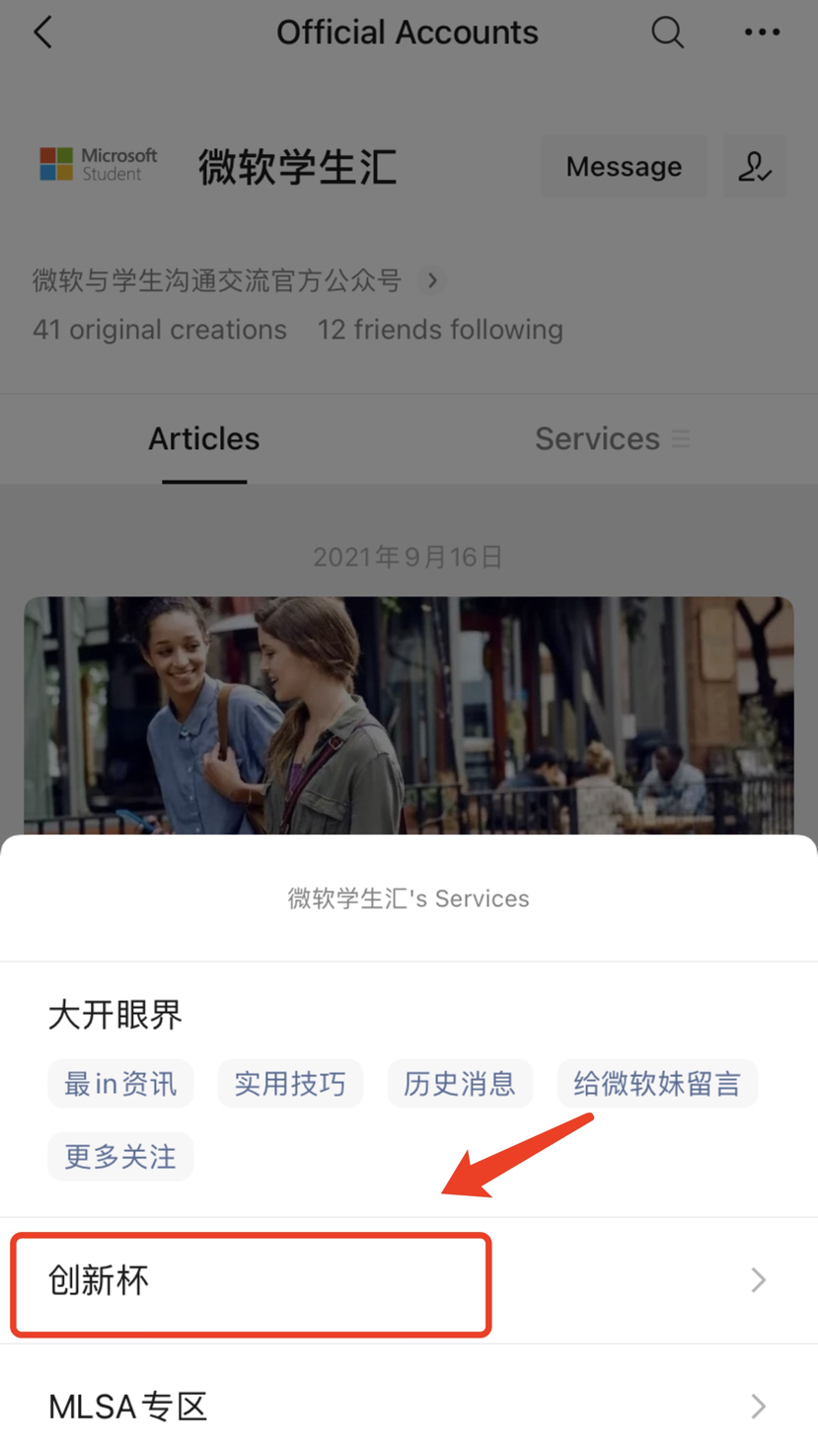Tap the following status person icon
This screenshot has height=1456, width=818.
click(x=755, y=166)
